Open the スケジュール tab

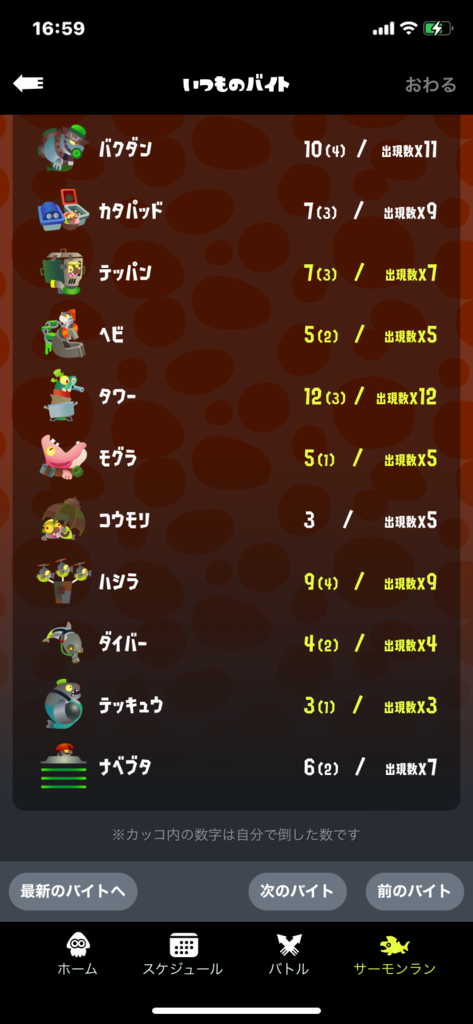183,955
